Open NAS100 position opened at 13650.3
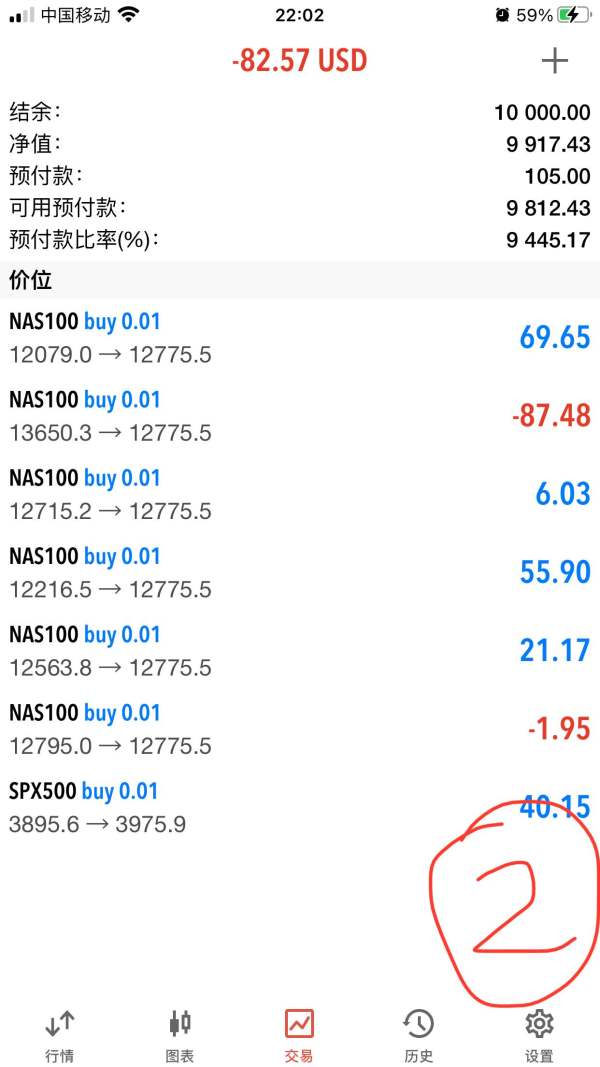The width and height of the screenshot is (600, 1067). coord(300,416)
